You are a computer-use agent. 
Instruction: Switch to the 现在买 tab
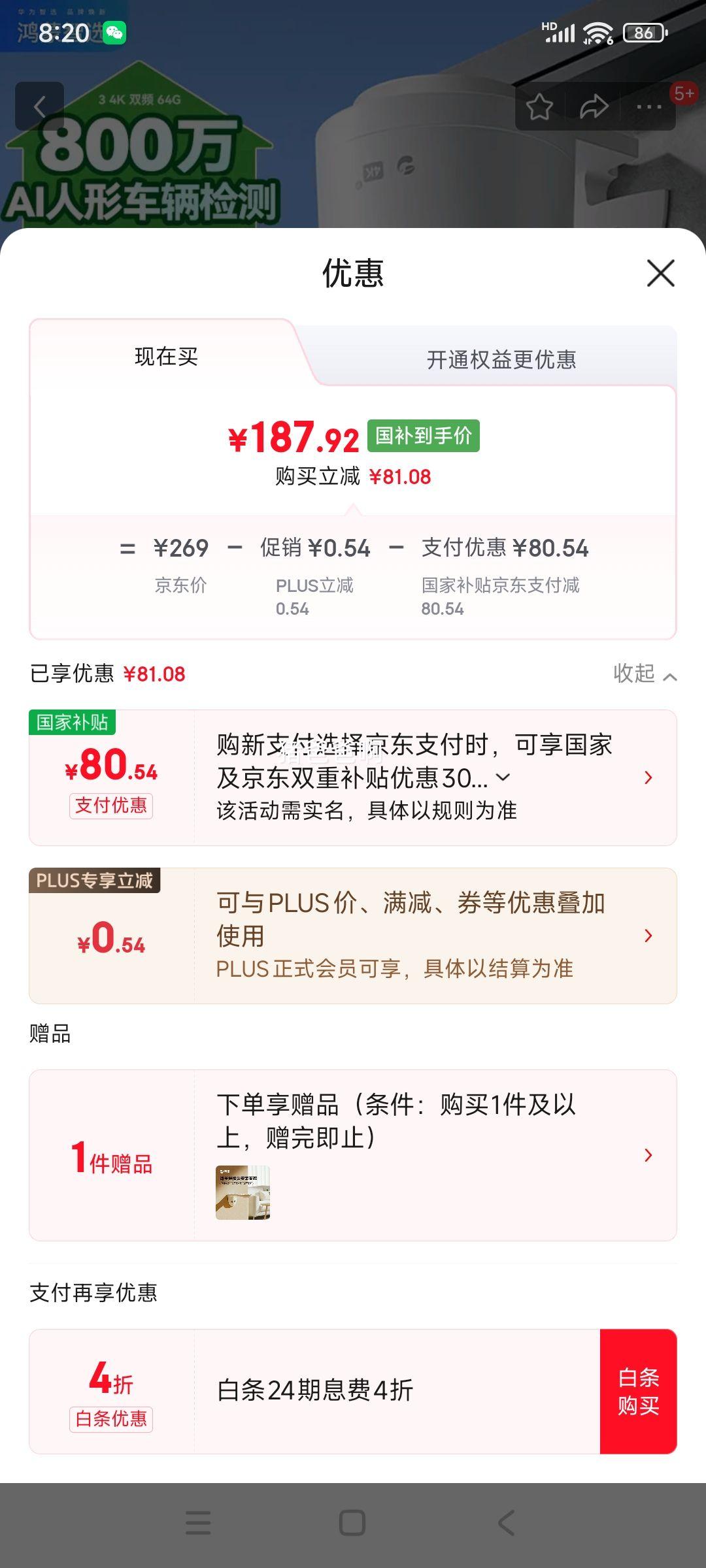pos(166,357)
